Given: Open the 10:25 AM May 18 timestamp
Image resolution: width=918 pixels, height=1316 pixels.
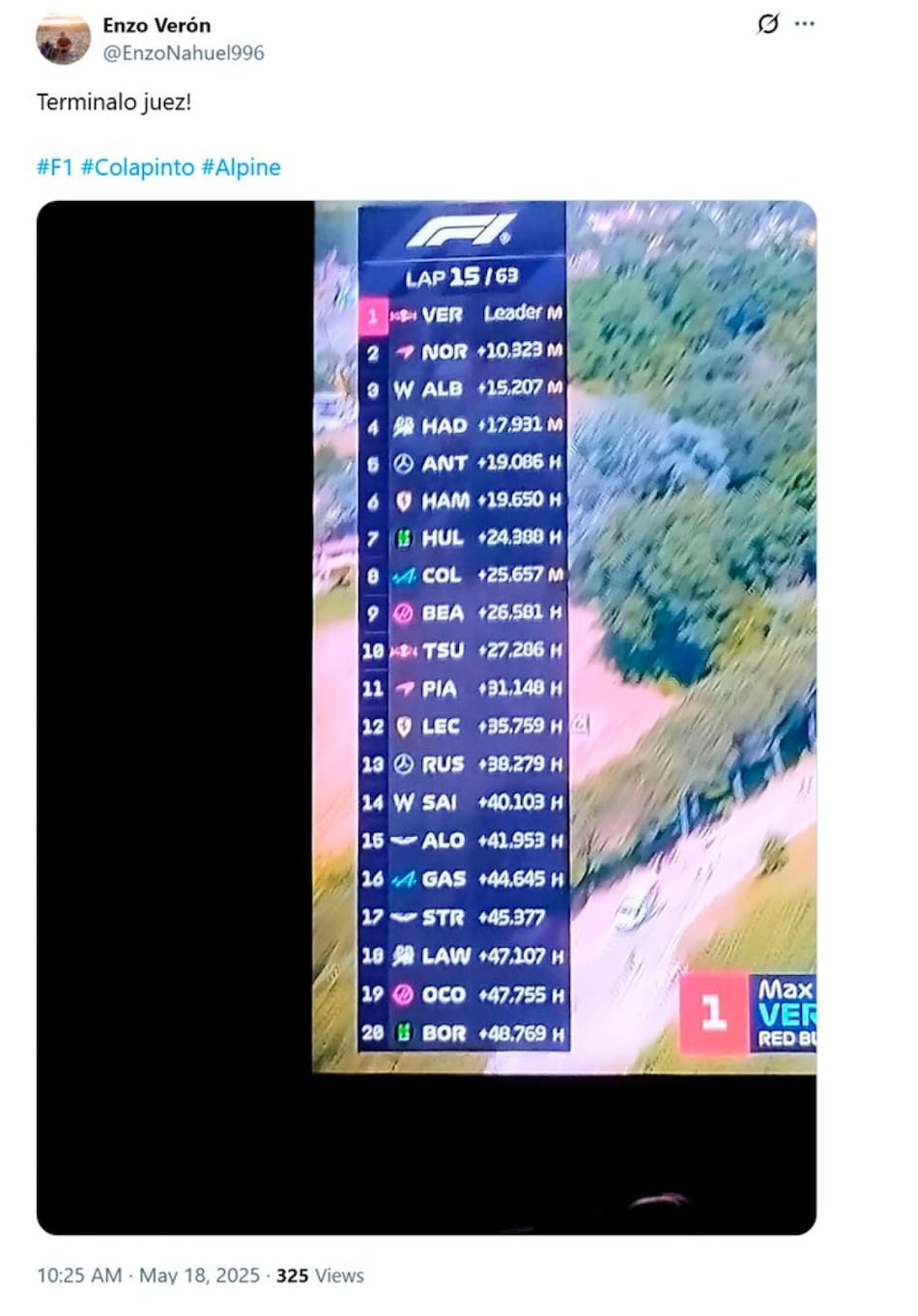Looking at the screenshot, I should point(148,1275).
